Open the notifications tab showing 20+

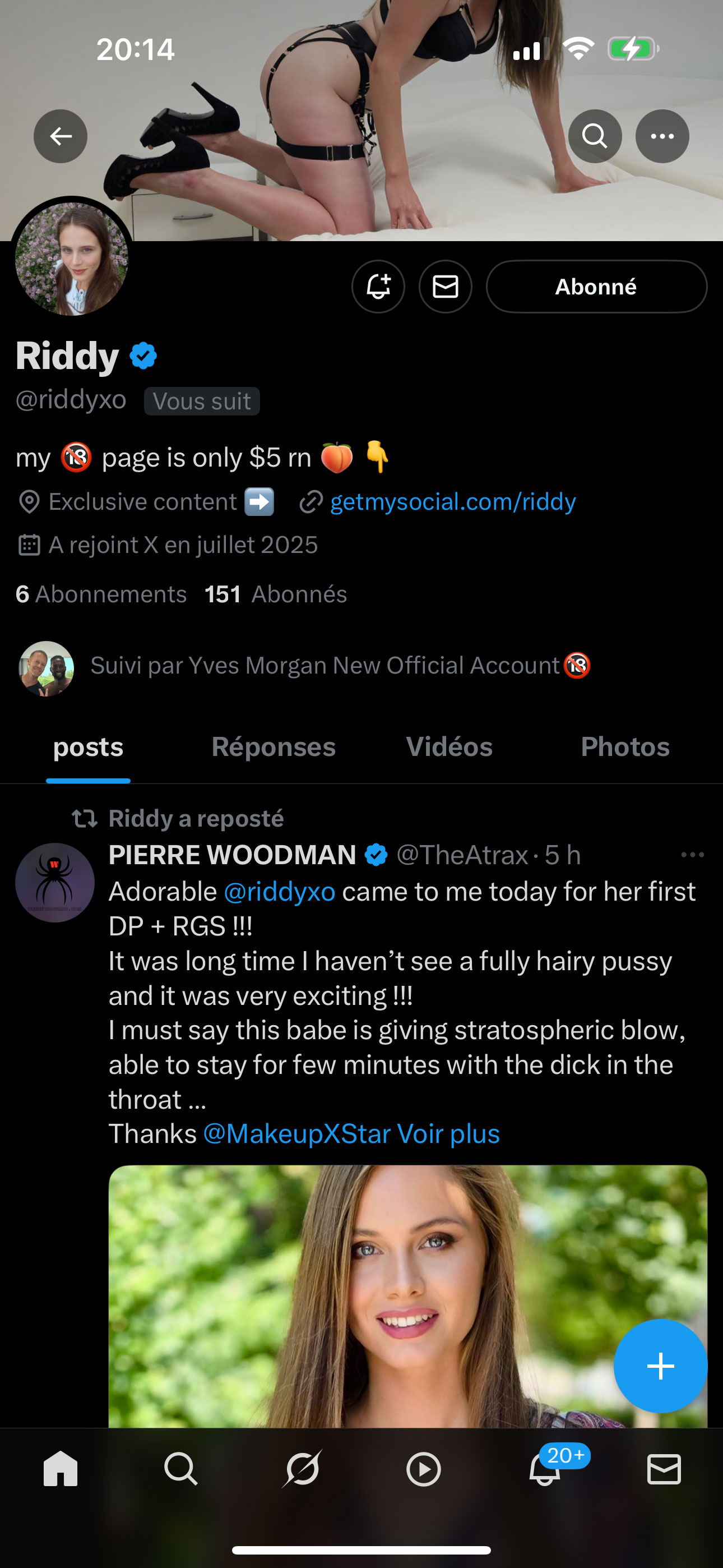(x=545, y=1469)
